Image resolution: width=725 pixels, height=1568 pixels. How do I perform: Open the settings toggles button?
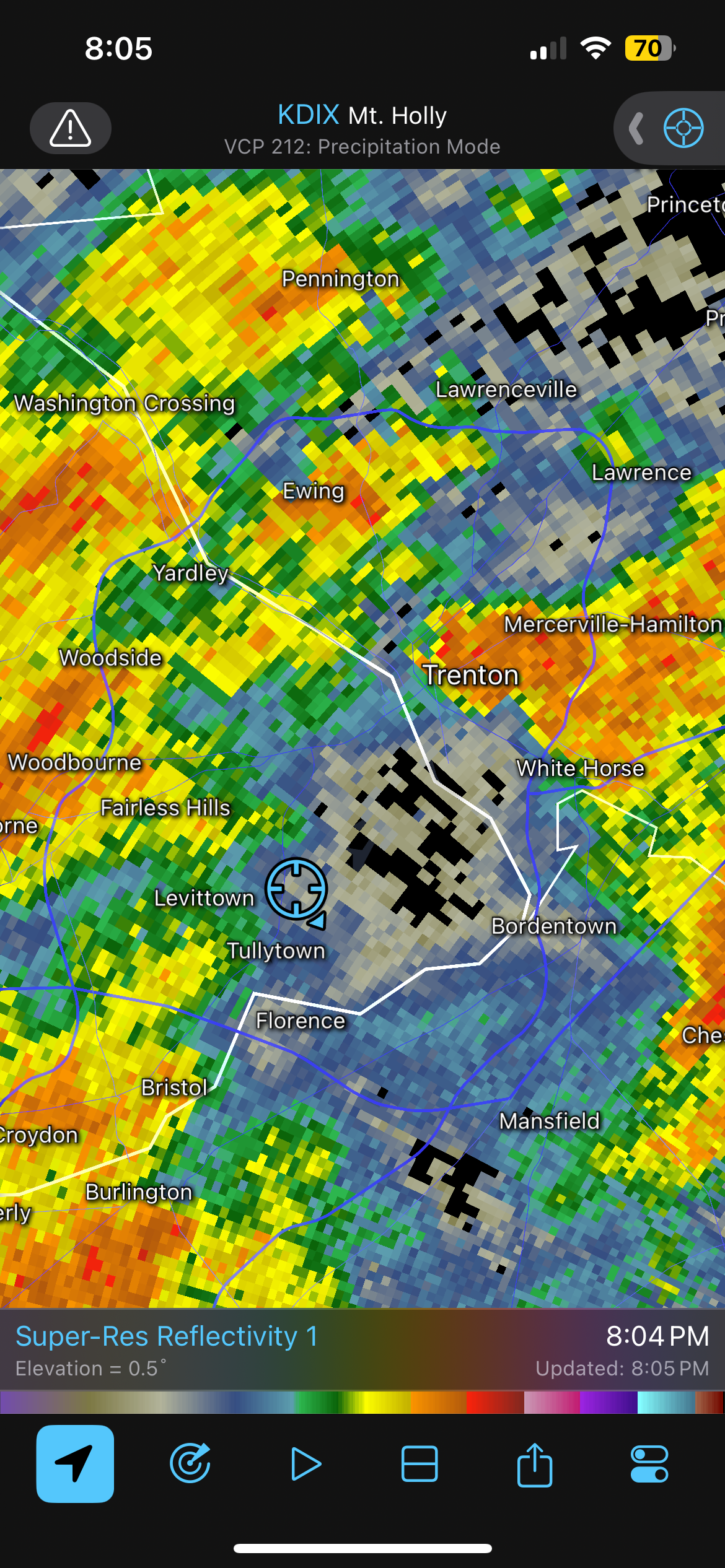(x=649, y=1464)
